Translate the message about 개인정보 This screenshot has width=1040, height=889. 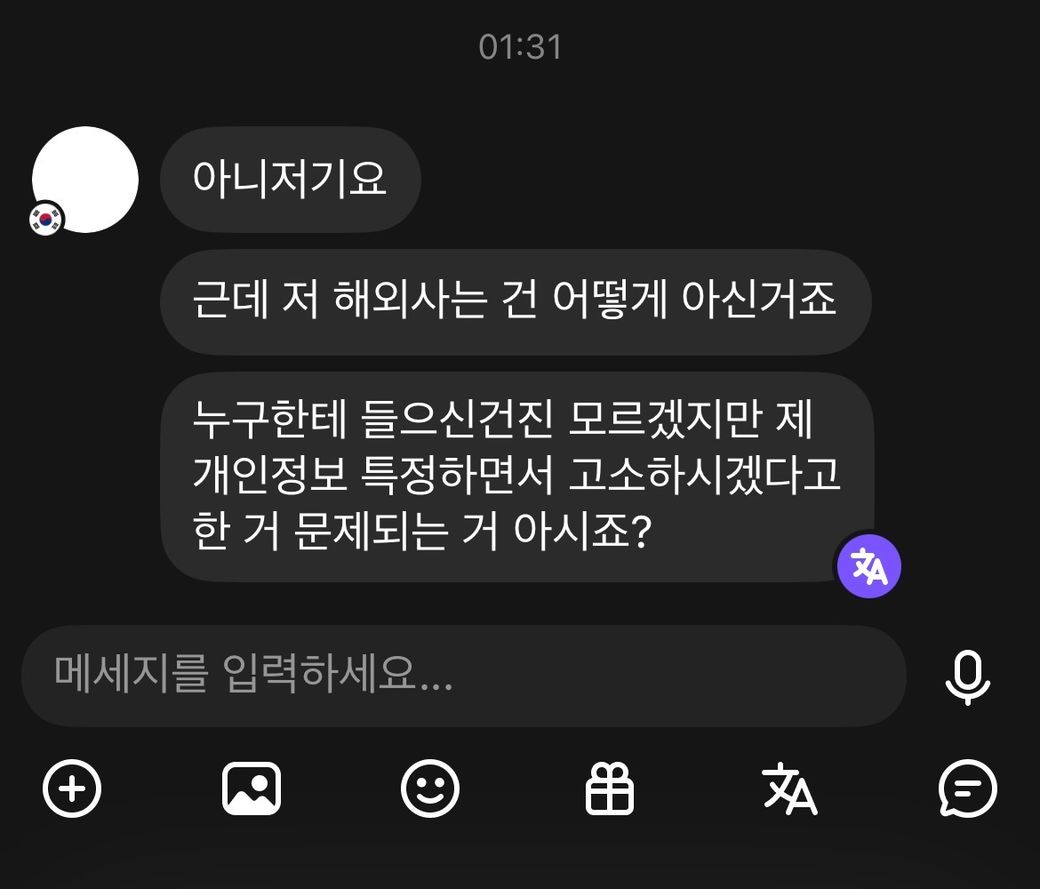pos(868,566)
